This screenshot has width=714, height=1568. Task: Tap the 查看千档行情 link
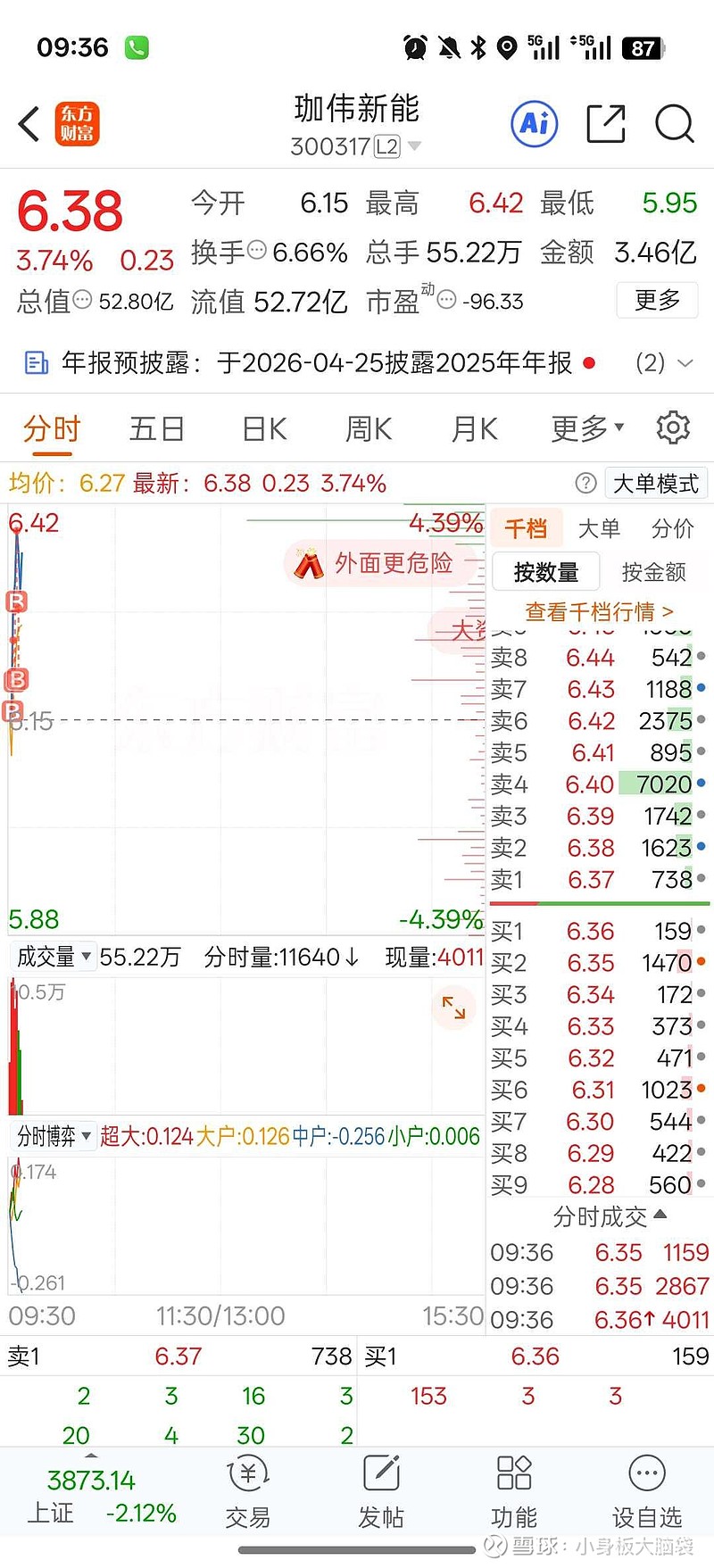pos(600,611)
